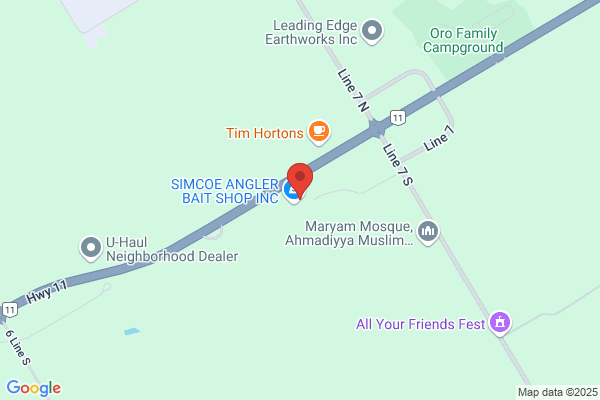
Task: Open Oro Family Campground label
Action: click(x=463, y=41)
